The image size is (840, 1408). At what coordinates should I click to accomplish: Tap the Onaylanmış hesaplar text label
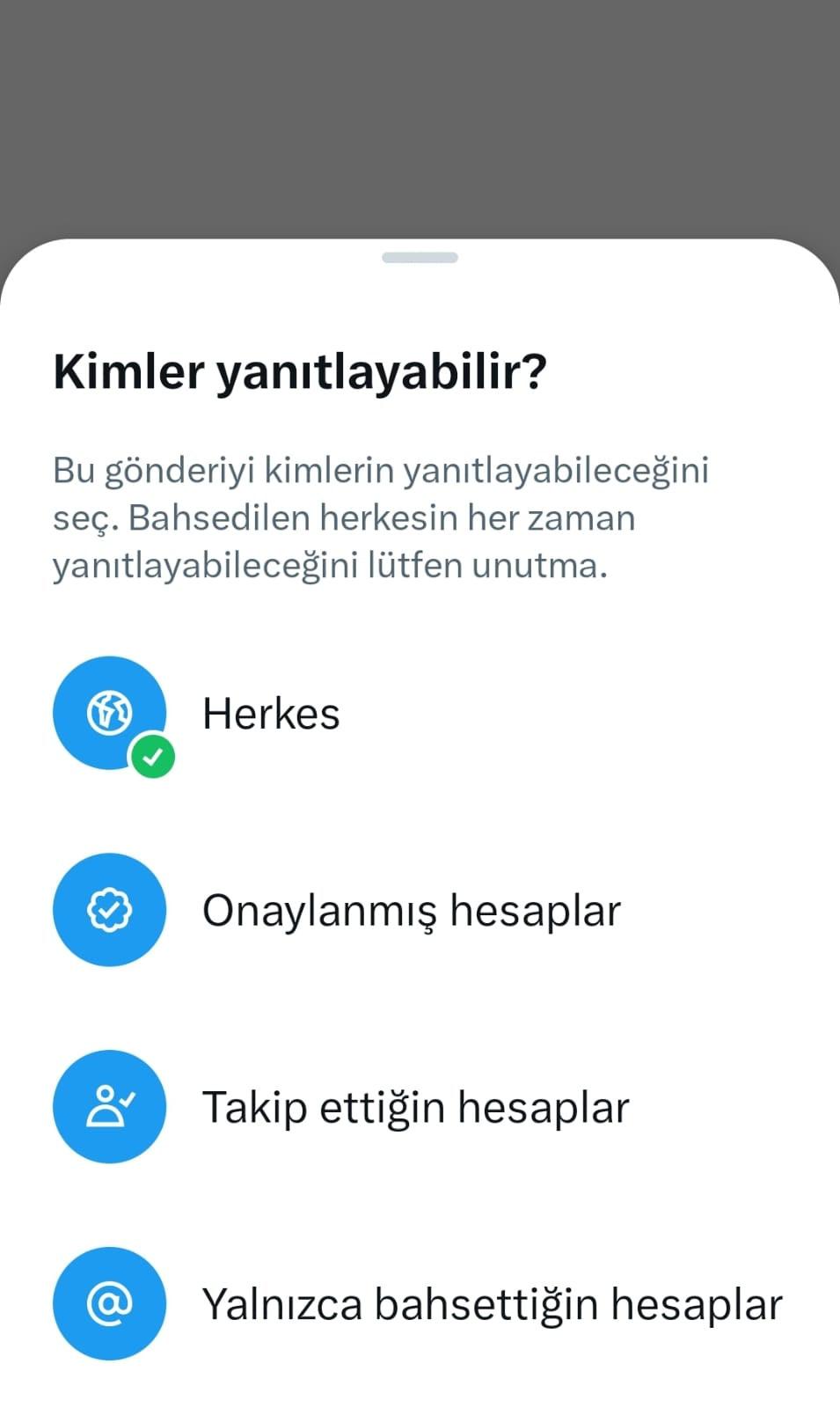click(411, 910)
